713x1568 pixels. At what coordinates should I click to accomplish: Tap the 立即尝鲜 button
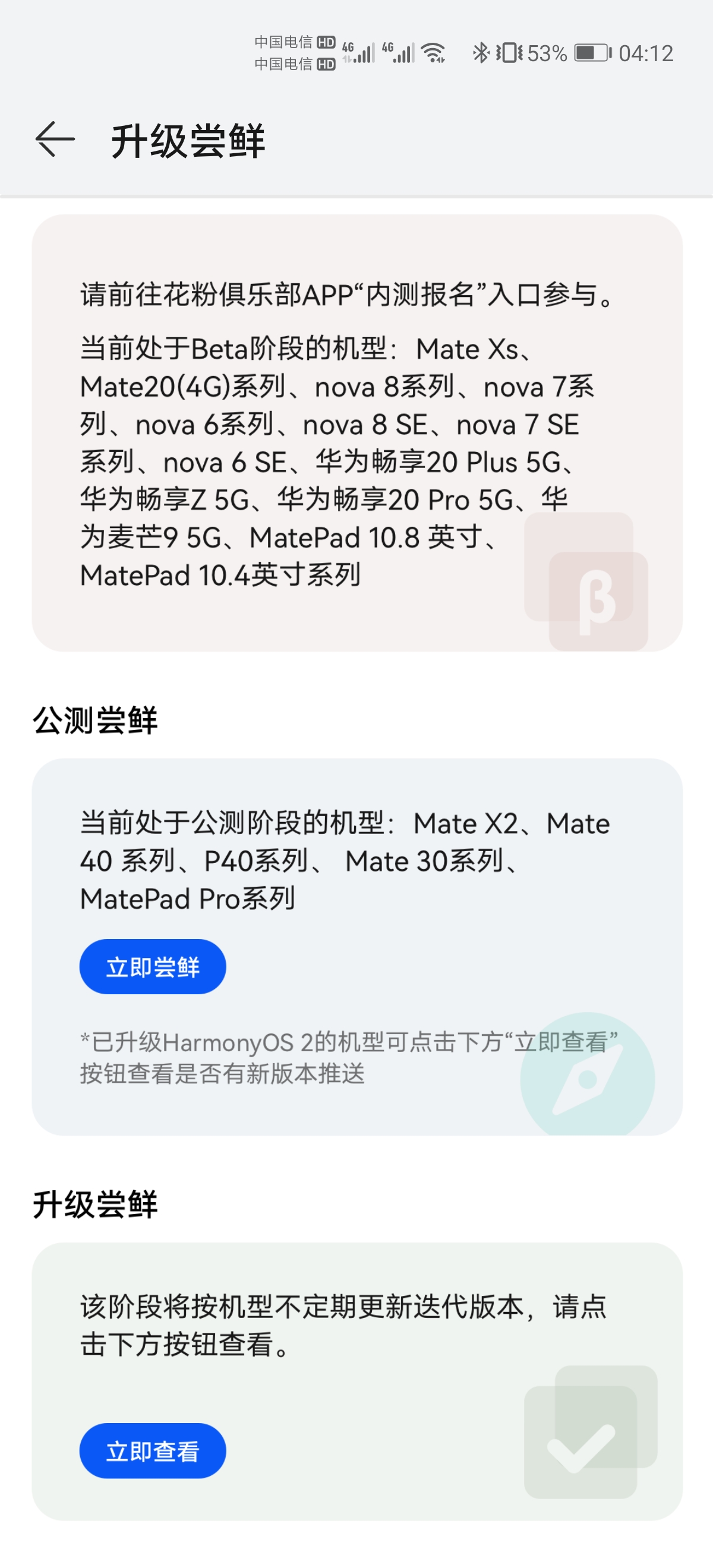tap(153, 966)
